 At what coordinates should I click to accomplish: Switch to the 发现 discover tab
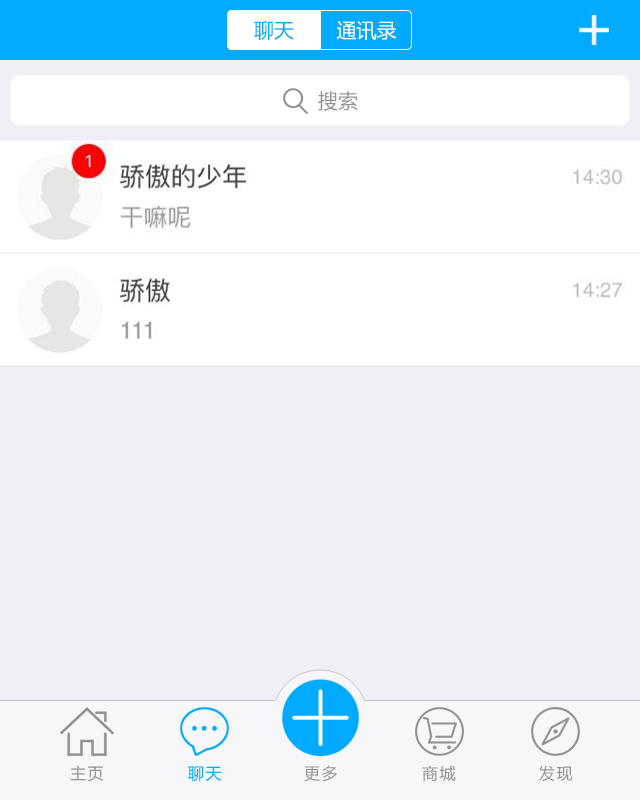coord(555,745)
